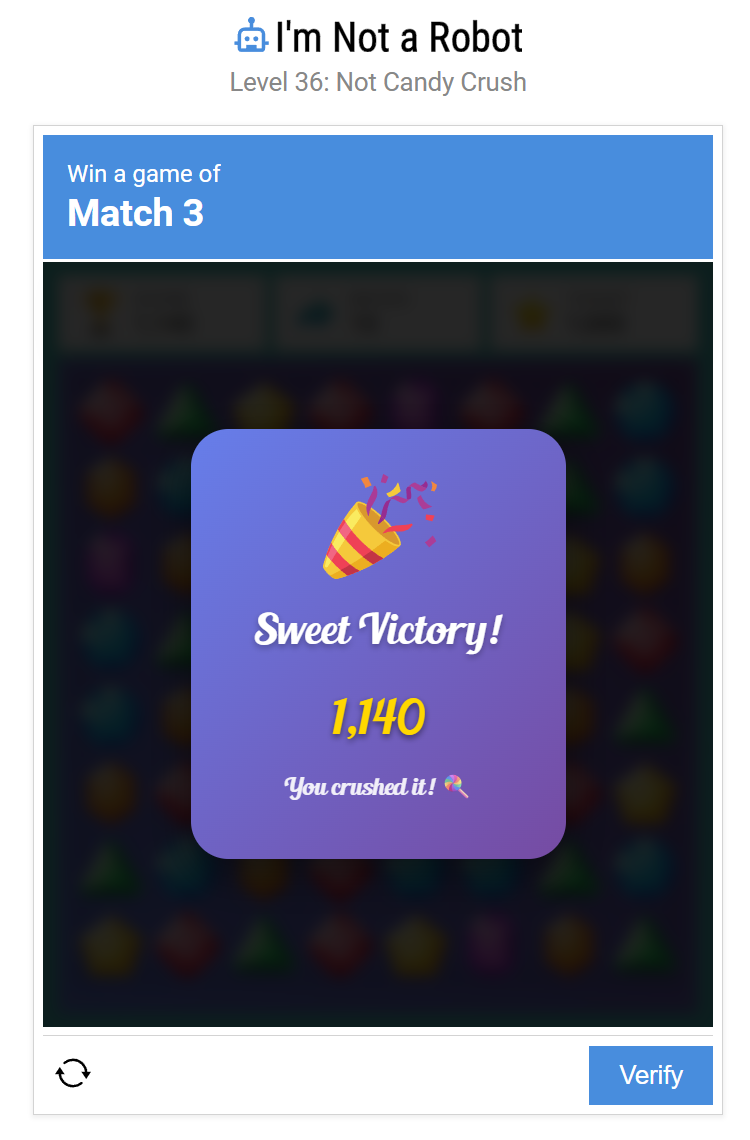Reload the Match 3 challenge
The height and width of the screenshot is (1140, 750).
(x=73, y=1073)
